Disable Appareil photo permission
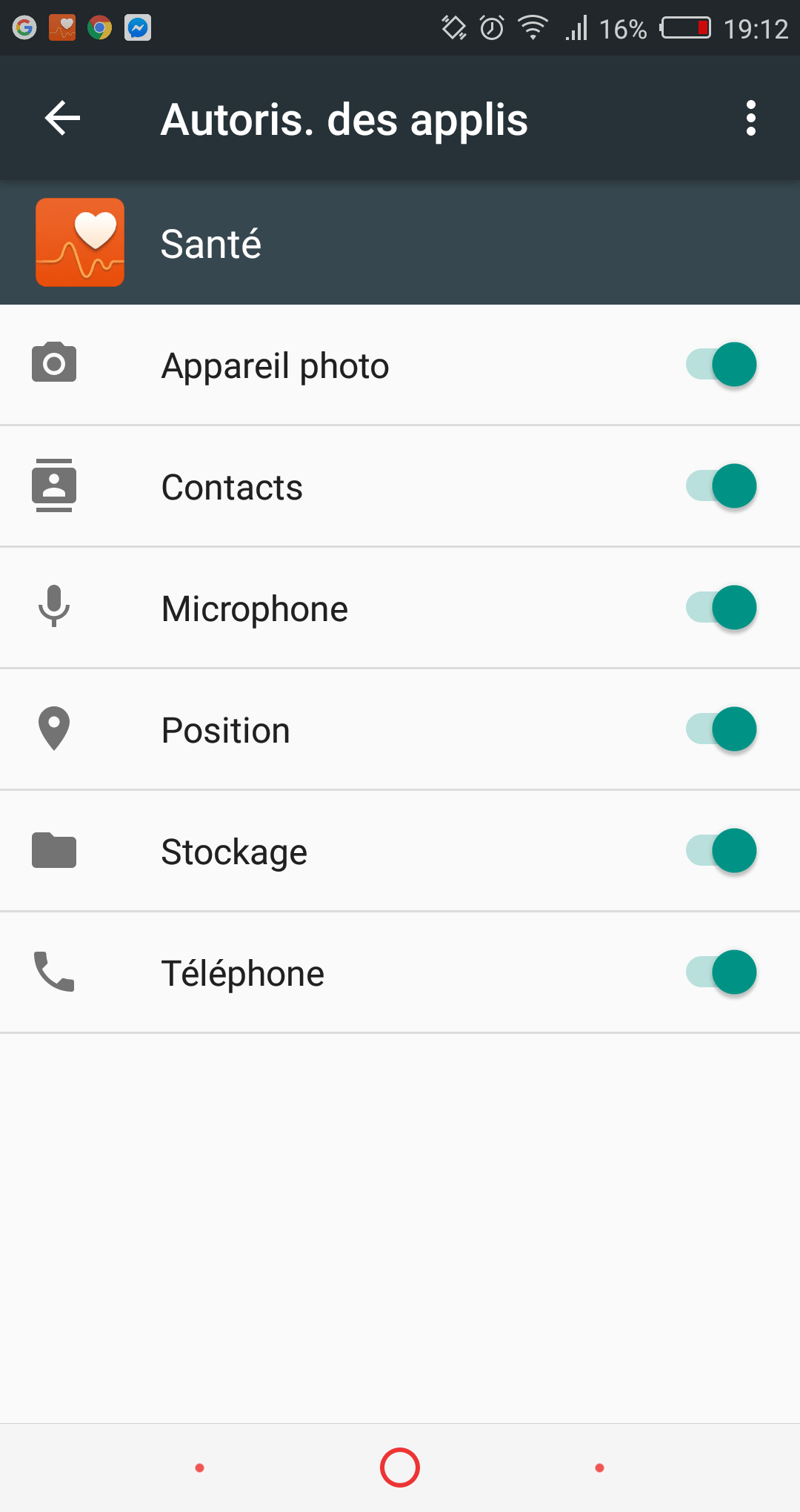This screenshot has height=1512, width=800. 721,365
